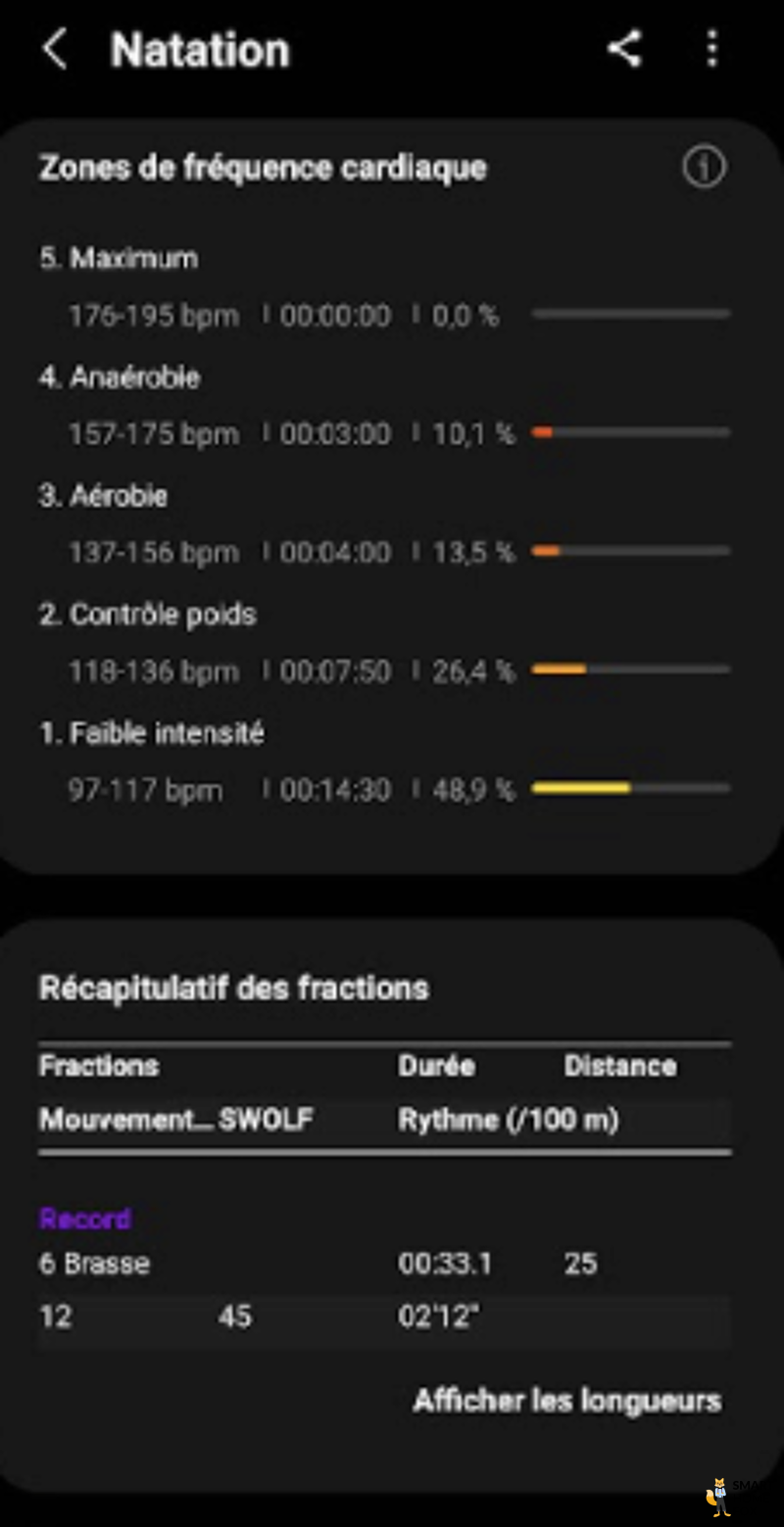Tap the Anaérobie zone progress bar
This screenshot has height=1527, width=784.
click(x=630, y=431)
